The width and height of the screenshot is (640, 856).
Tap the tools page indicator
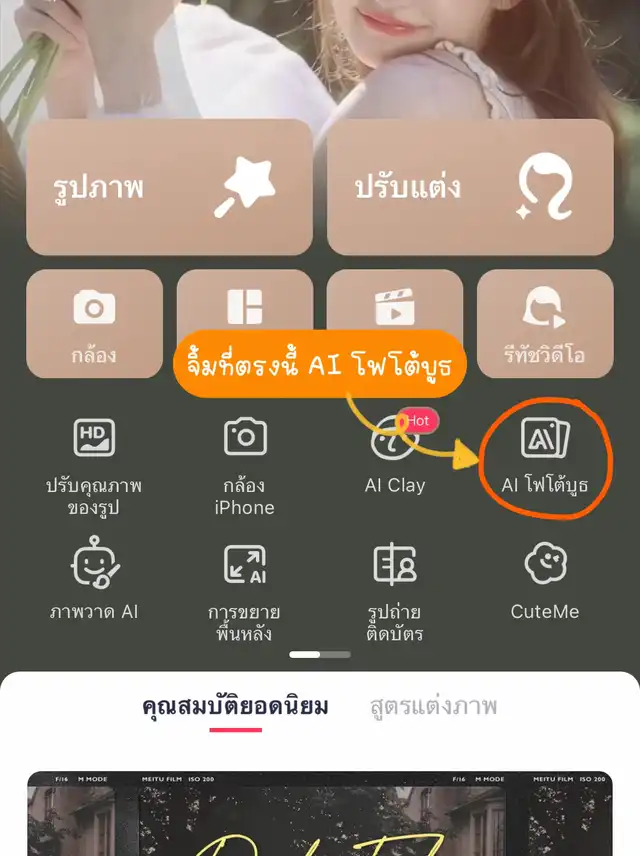pos(320,654)
